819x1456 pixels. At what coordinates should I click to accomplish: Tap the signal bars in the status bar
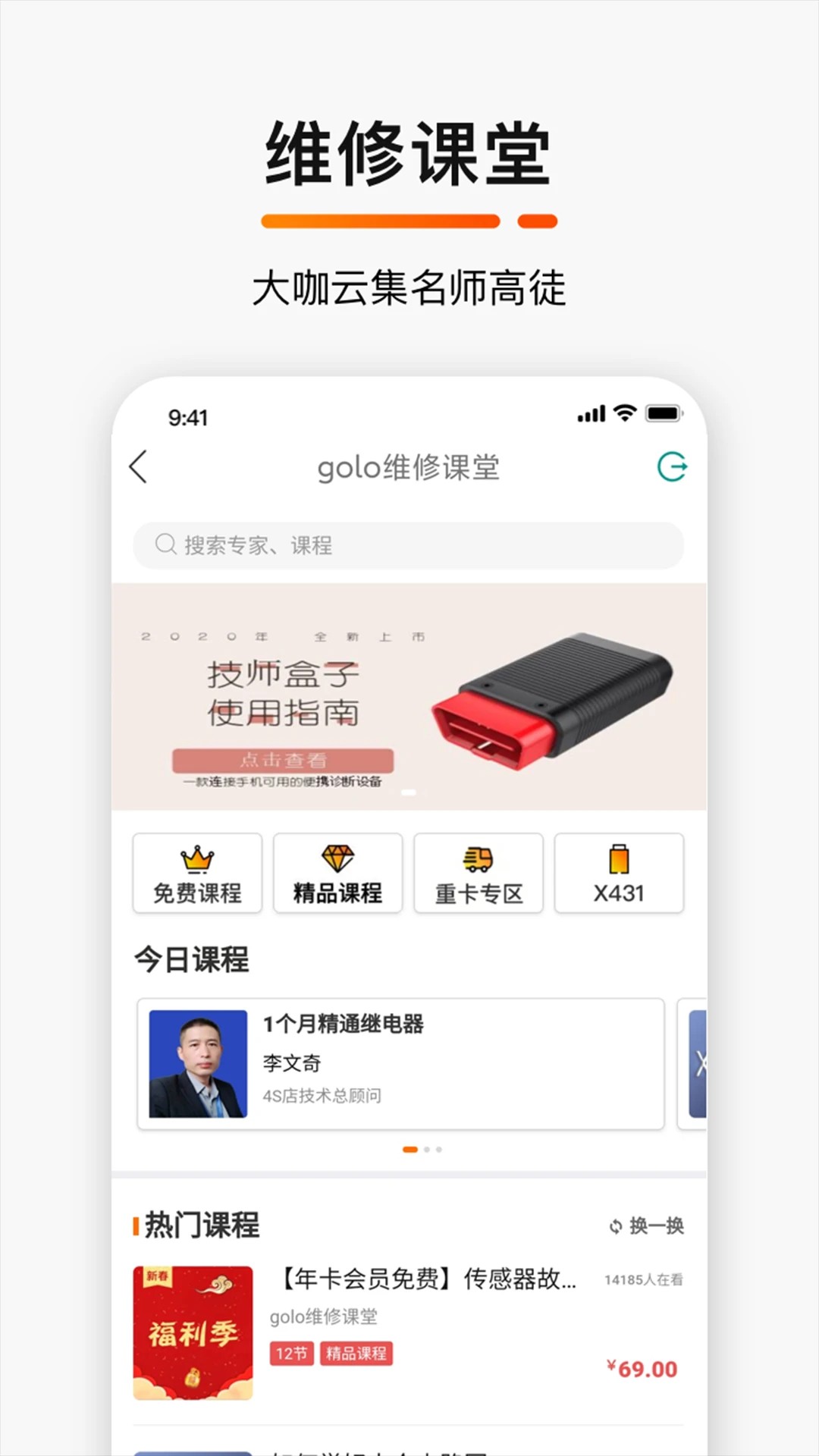pos(590,415)
